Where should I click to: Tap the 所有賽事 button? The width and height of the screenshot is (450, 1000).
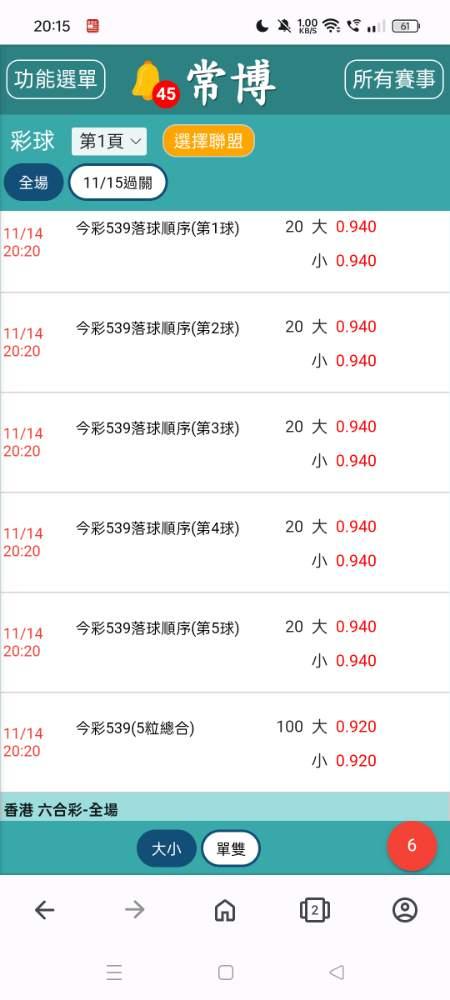[x=394, y=80]
